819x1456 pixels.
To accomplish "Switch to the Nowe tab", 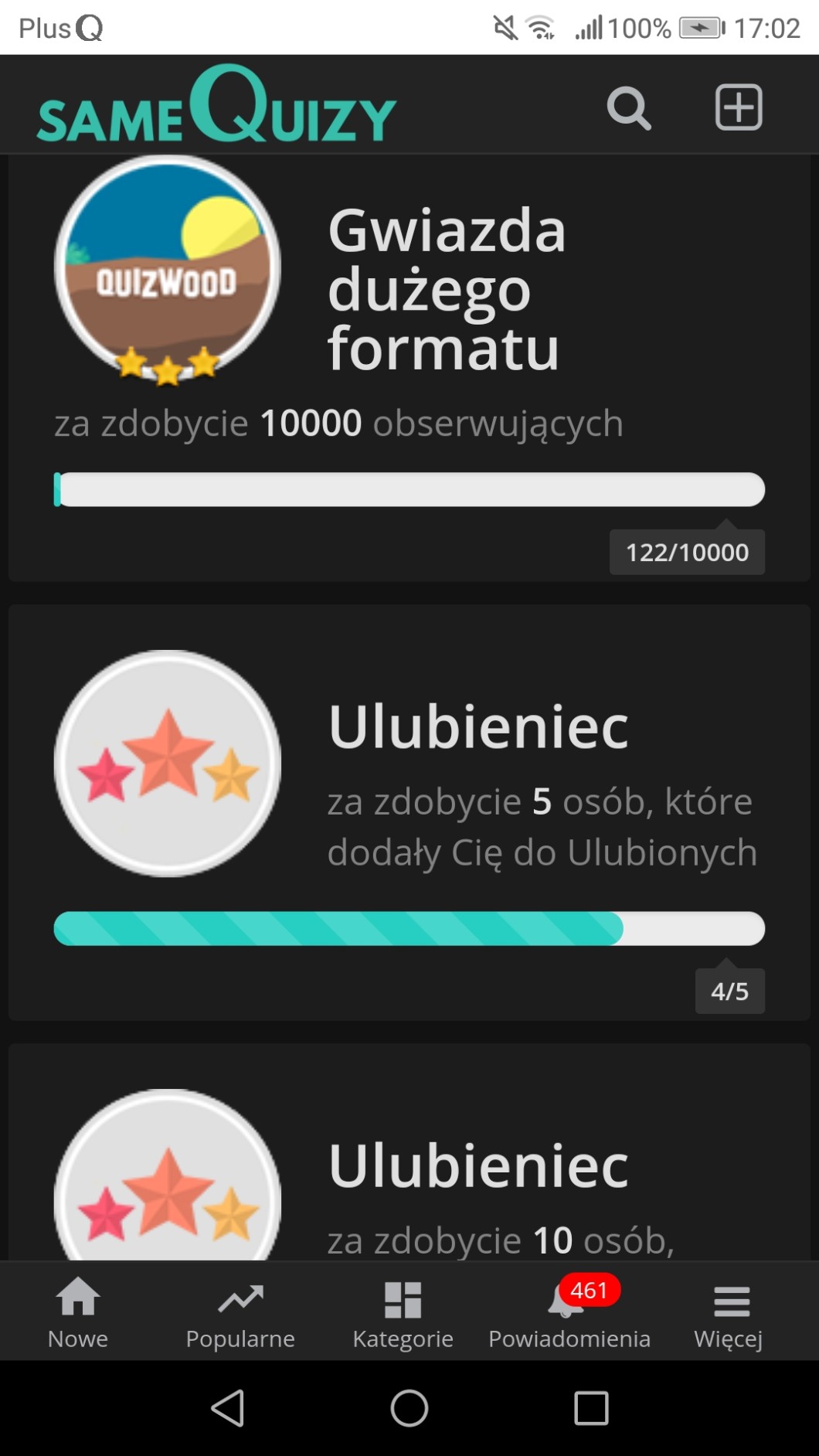I will pos(78,1312).
